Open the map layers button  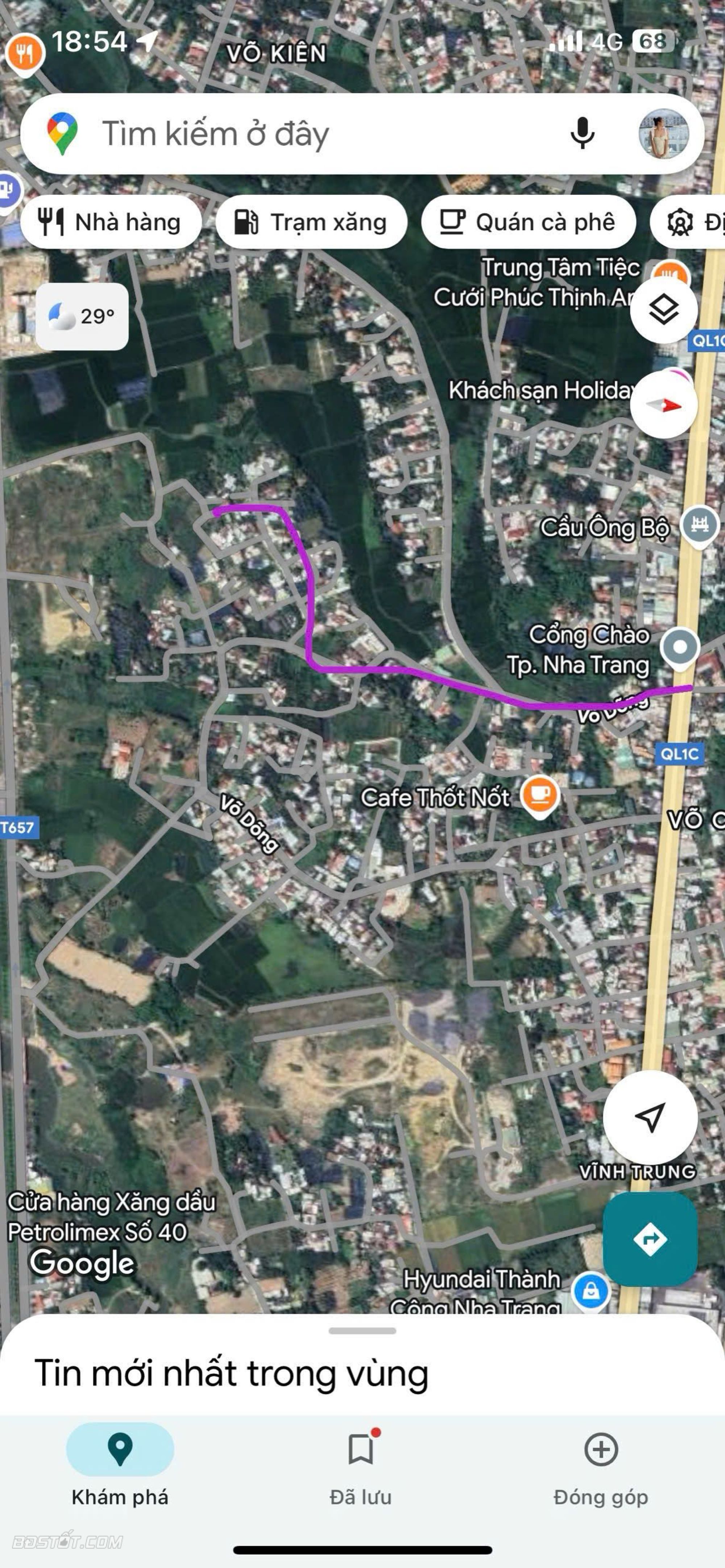pos(663,310)
